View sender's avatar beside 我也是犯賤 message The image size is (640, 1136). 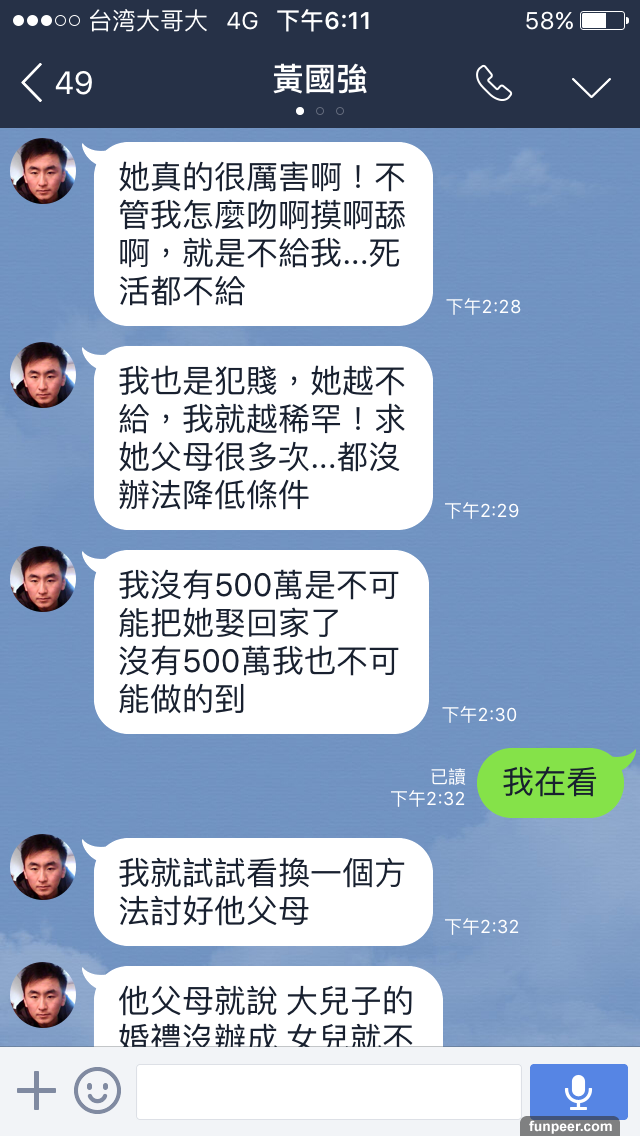(43, 375)
